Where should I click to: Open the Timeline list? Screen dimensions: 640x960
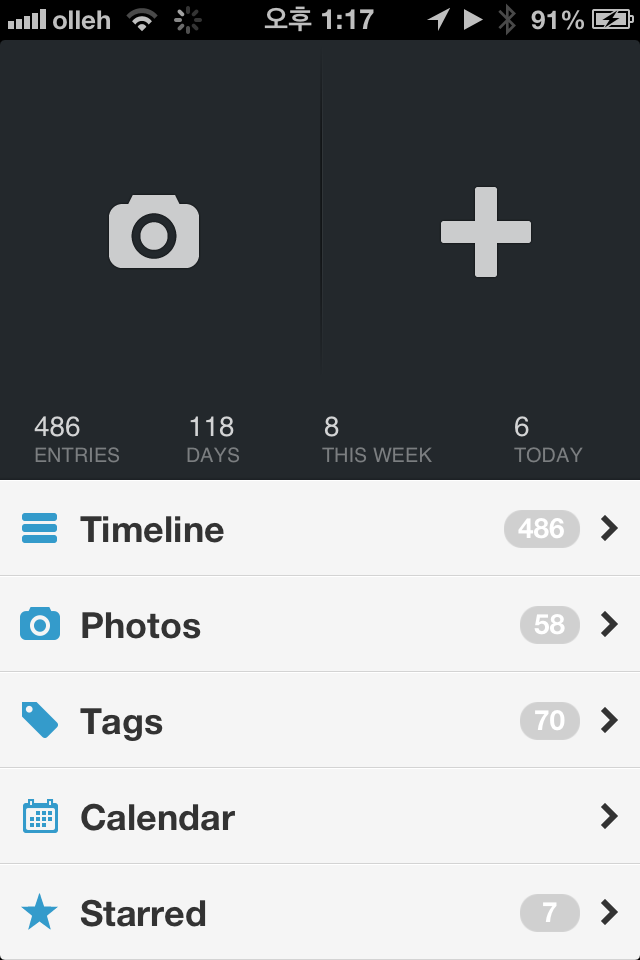[320, 529]
